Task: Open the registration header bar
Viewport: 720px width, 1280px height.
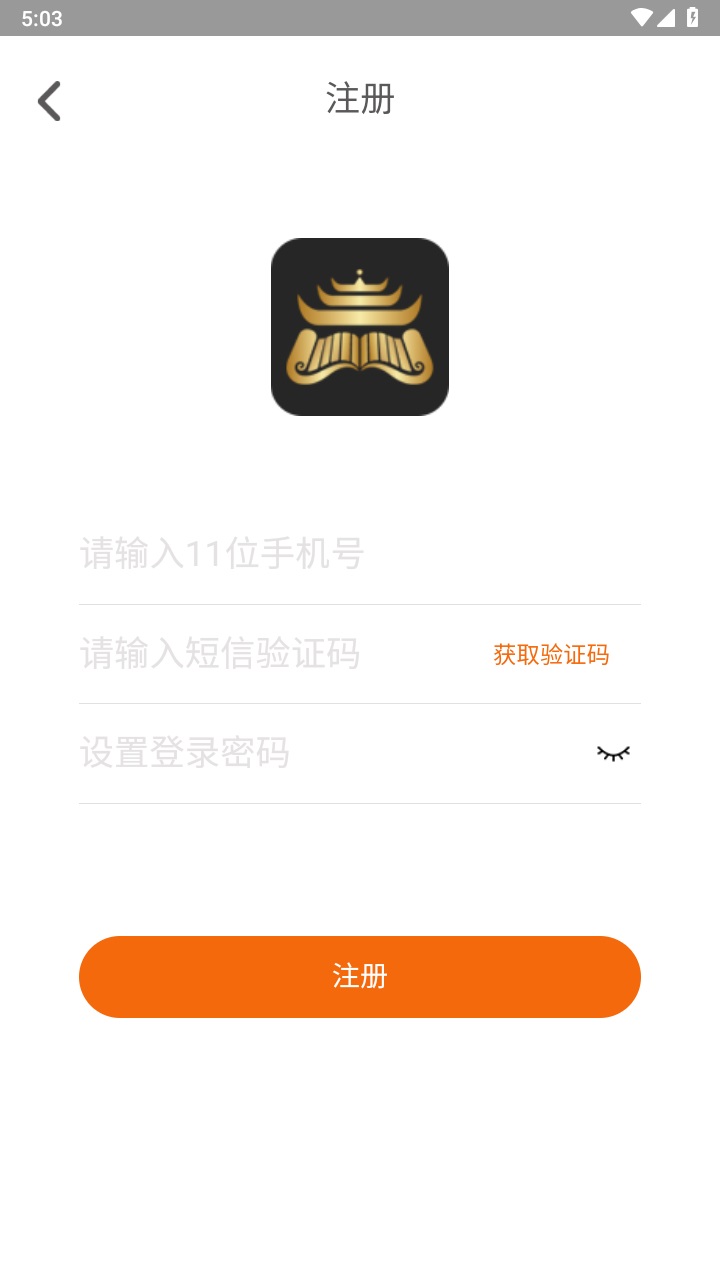Action: click(360, 100)
